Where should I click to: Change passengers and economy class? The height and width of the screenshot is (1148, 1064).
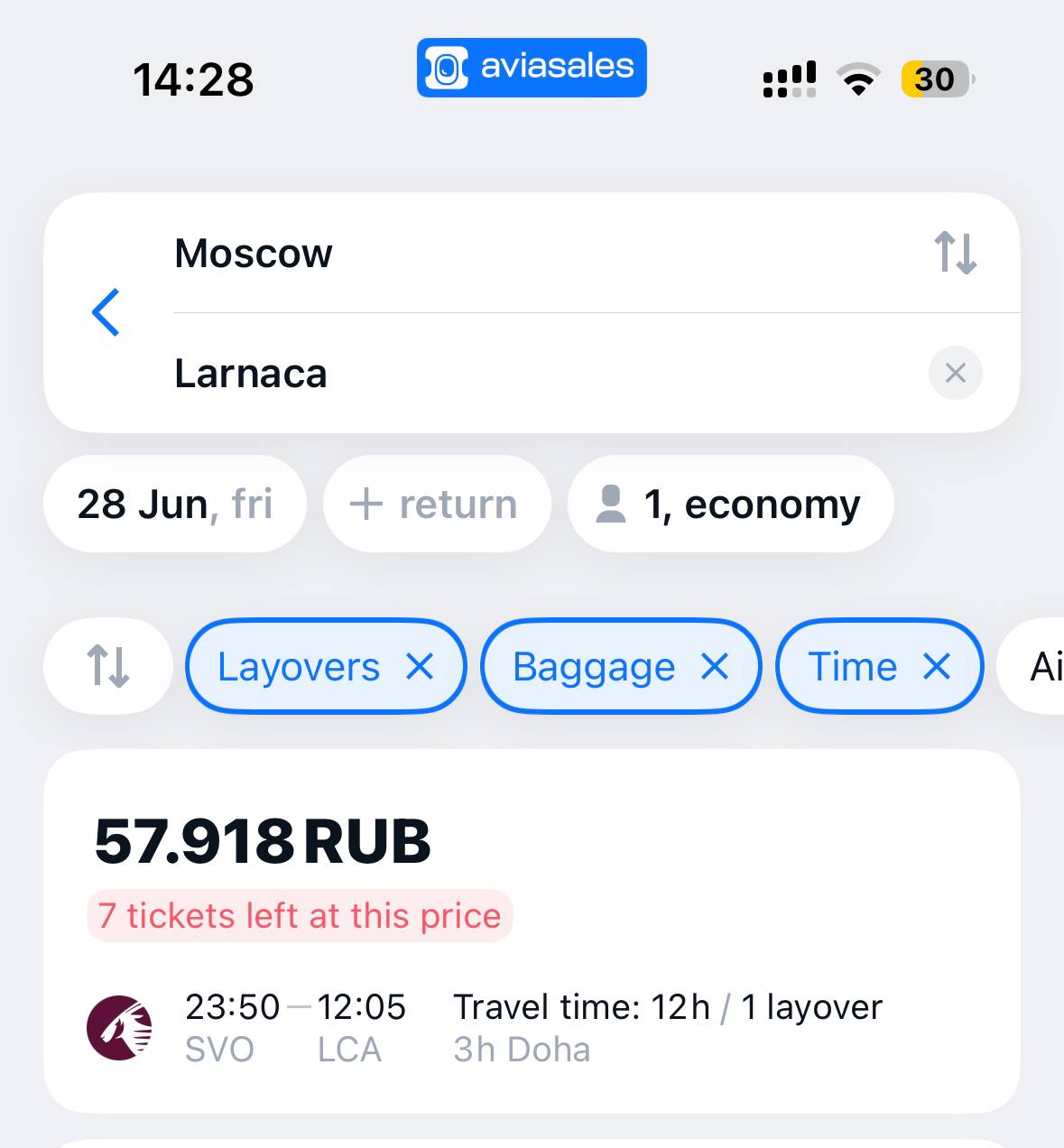[730, 504]
